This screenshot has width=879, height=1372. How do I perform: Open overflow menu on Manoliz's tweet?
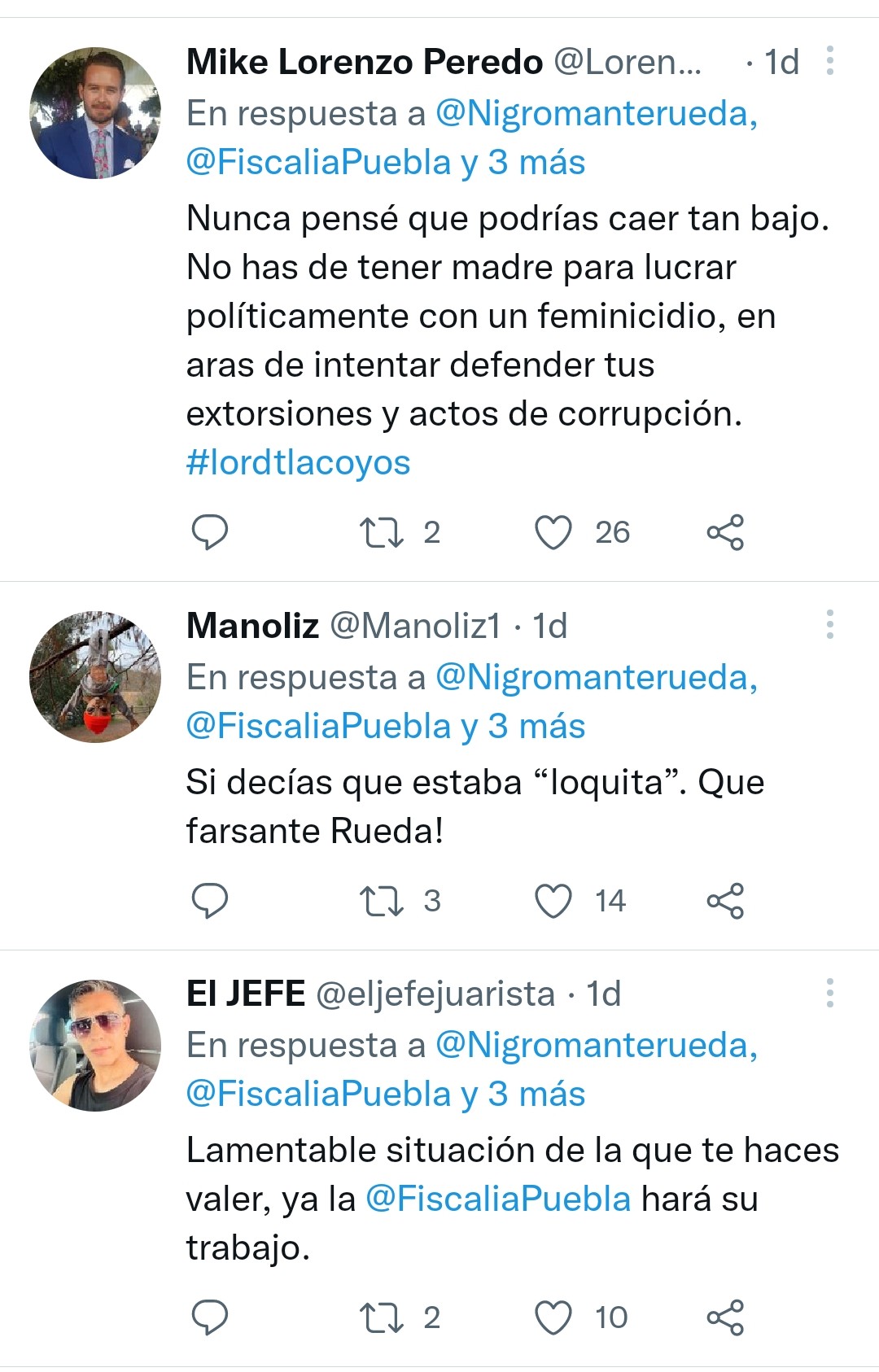[x=829, y=624]
